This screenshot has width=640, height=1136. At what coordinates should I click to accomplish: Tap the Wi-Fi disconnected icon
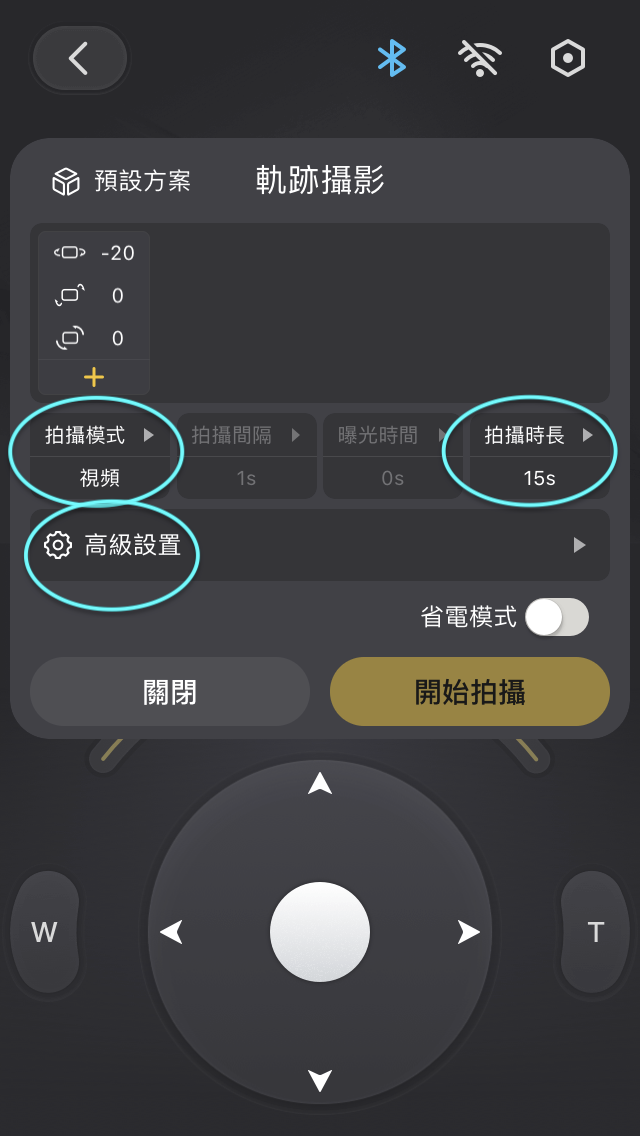479,58
